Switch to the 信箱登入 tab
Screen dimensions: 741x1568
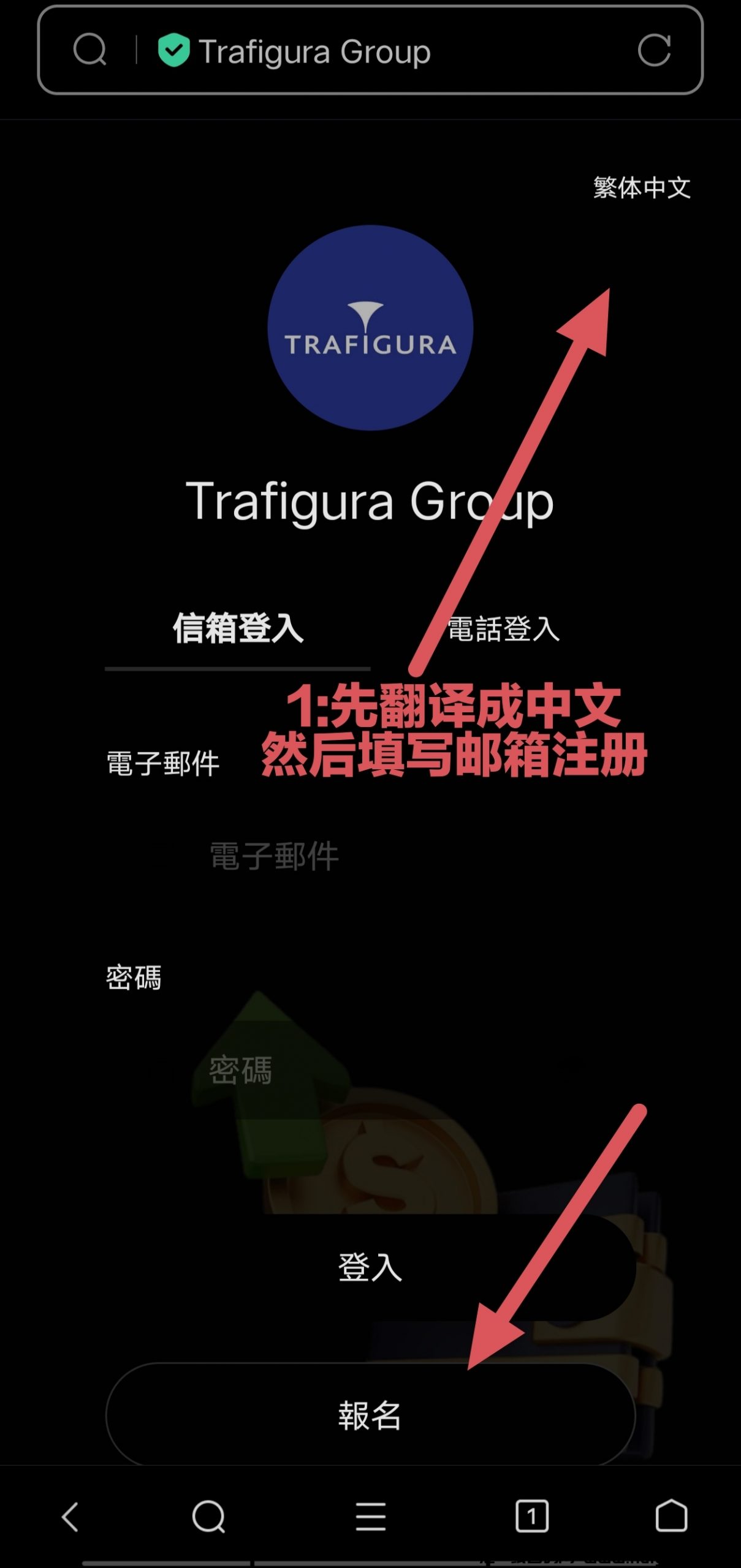[x=238, y=629]
